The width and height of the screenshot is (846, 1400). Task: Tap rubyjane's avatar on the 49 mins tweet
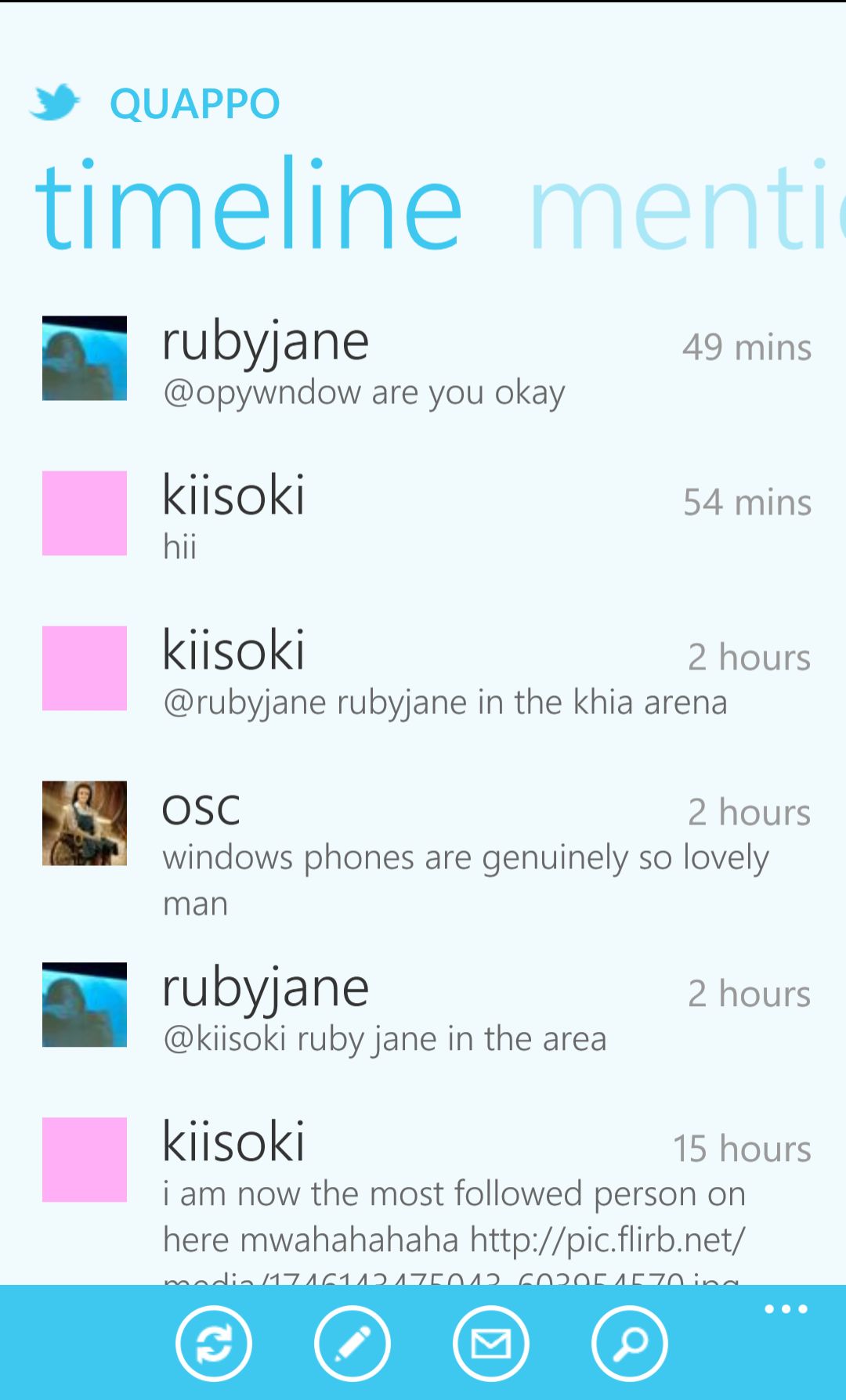[85, 358]
